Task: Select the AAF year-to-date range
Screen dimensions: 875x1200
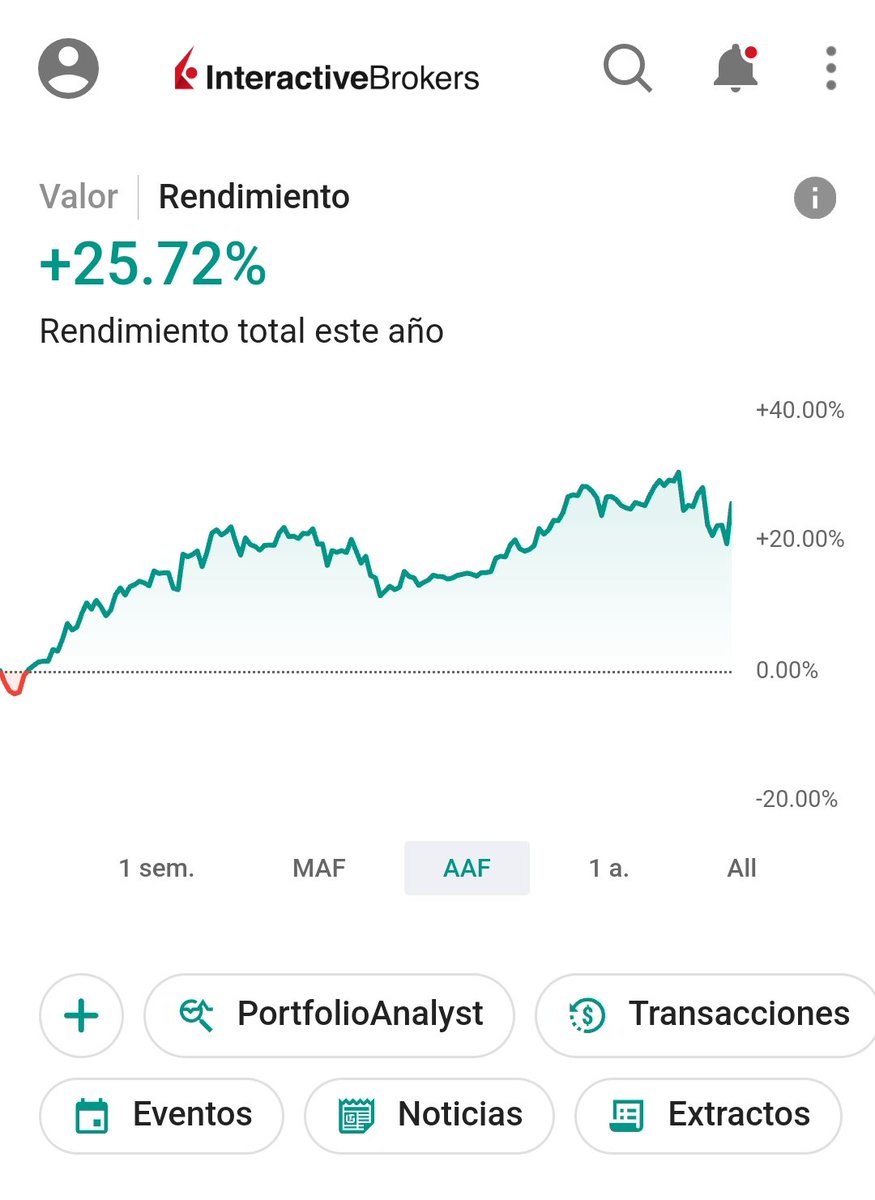Action: 467,868
